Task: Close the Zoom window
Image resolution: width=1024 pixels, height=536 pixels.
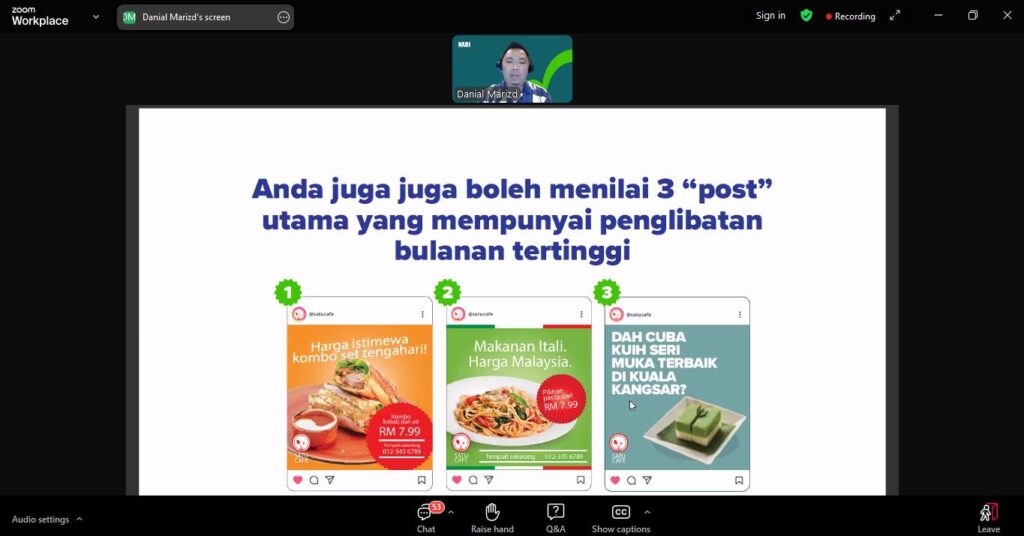Action: coord(1006,16)
